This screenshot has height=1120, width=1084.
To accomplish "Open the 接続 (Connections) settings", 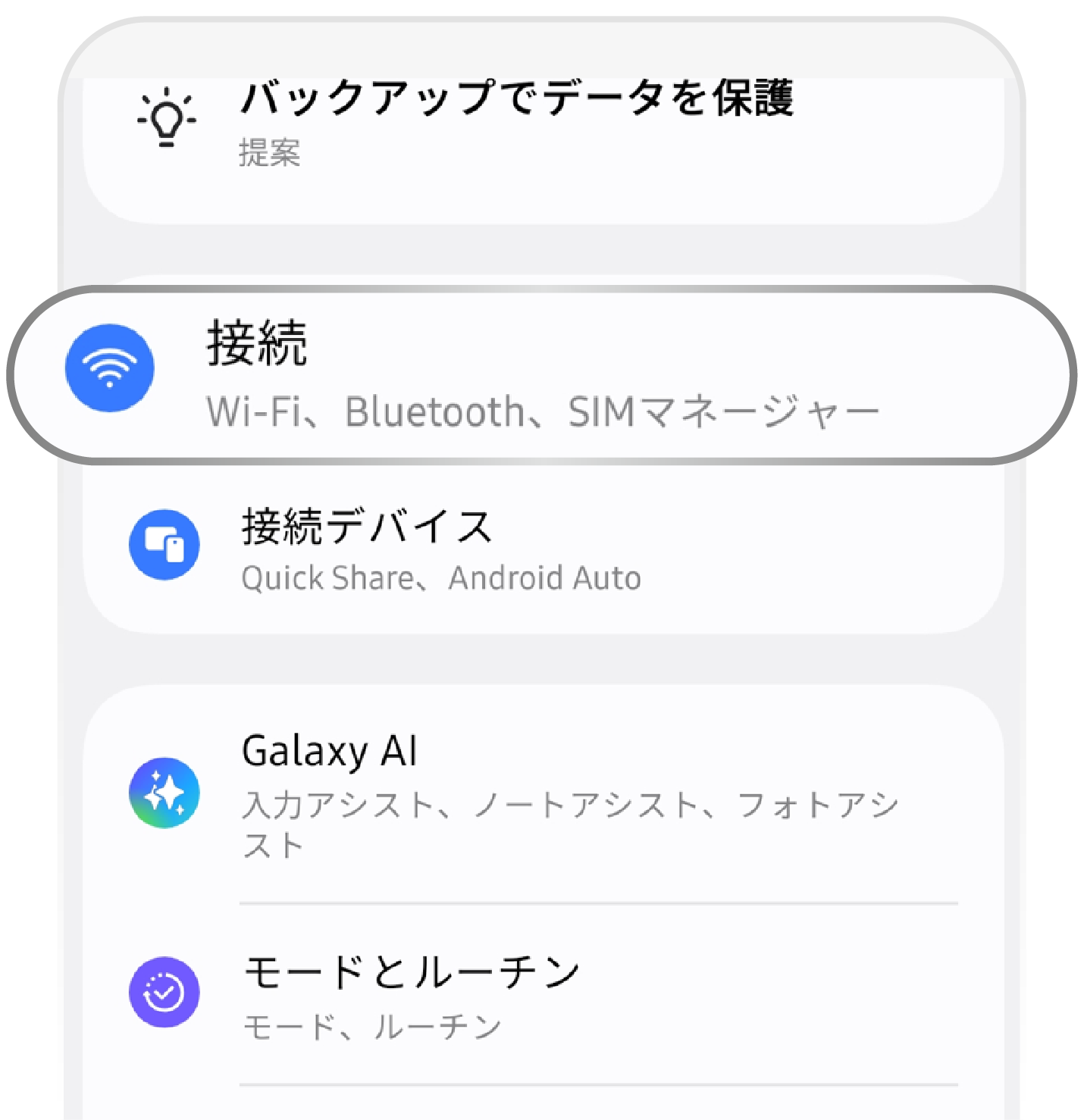I will [x=541, y=374].
